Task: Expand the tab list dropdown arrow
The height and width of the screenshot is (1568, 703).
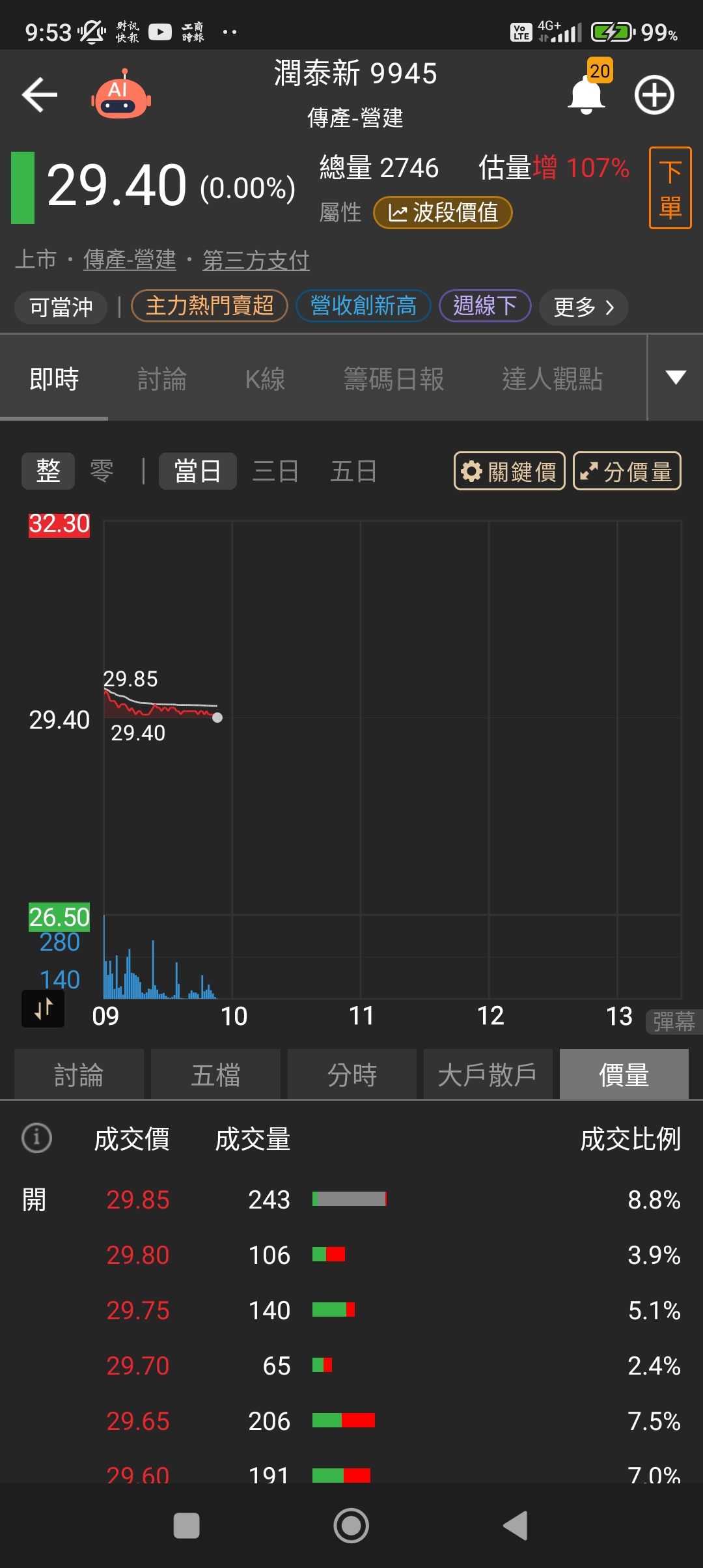Action: (x=676, y=378)
